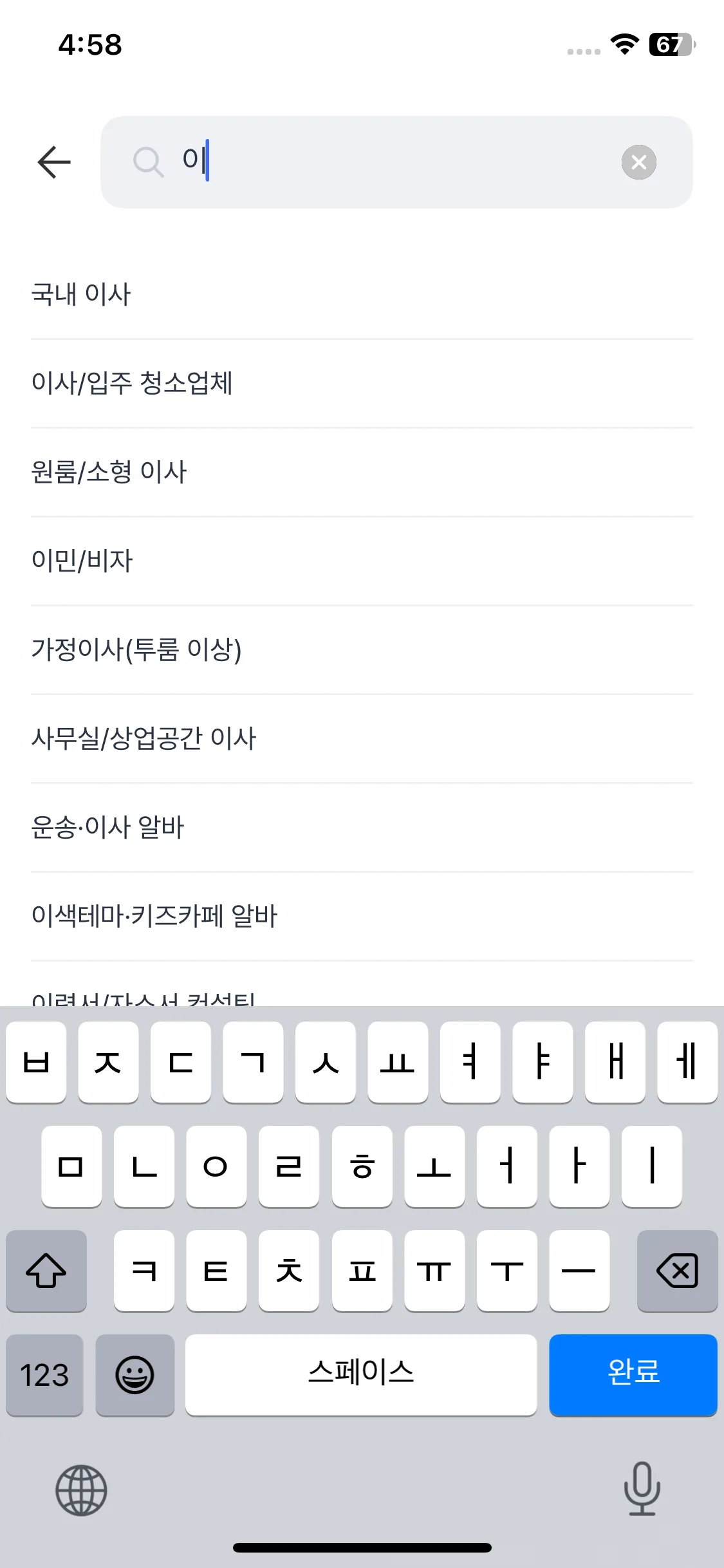Open the 이색테마·키즈카페 알바 suggestion
This screenshot has height=1568, width=724.
tap(362, 916)
